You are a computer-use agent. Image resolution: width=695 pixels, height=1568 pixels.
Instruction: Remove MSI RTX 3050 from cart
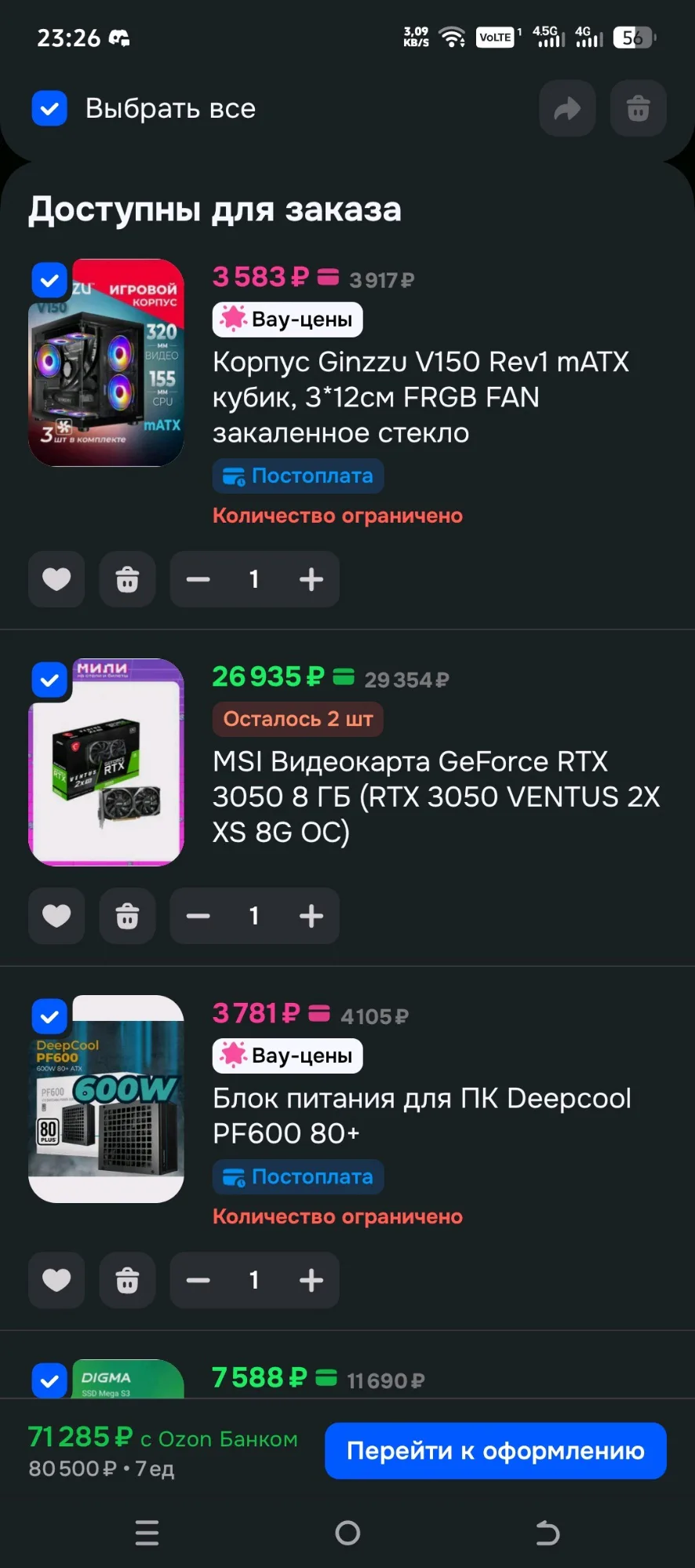click(x=127, y=916)
